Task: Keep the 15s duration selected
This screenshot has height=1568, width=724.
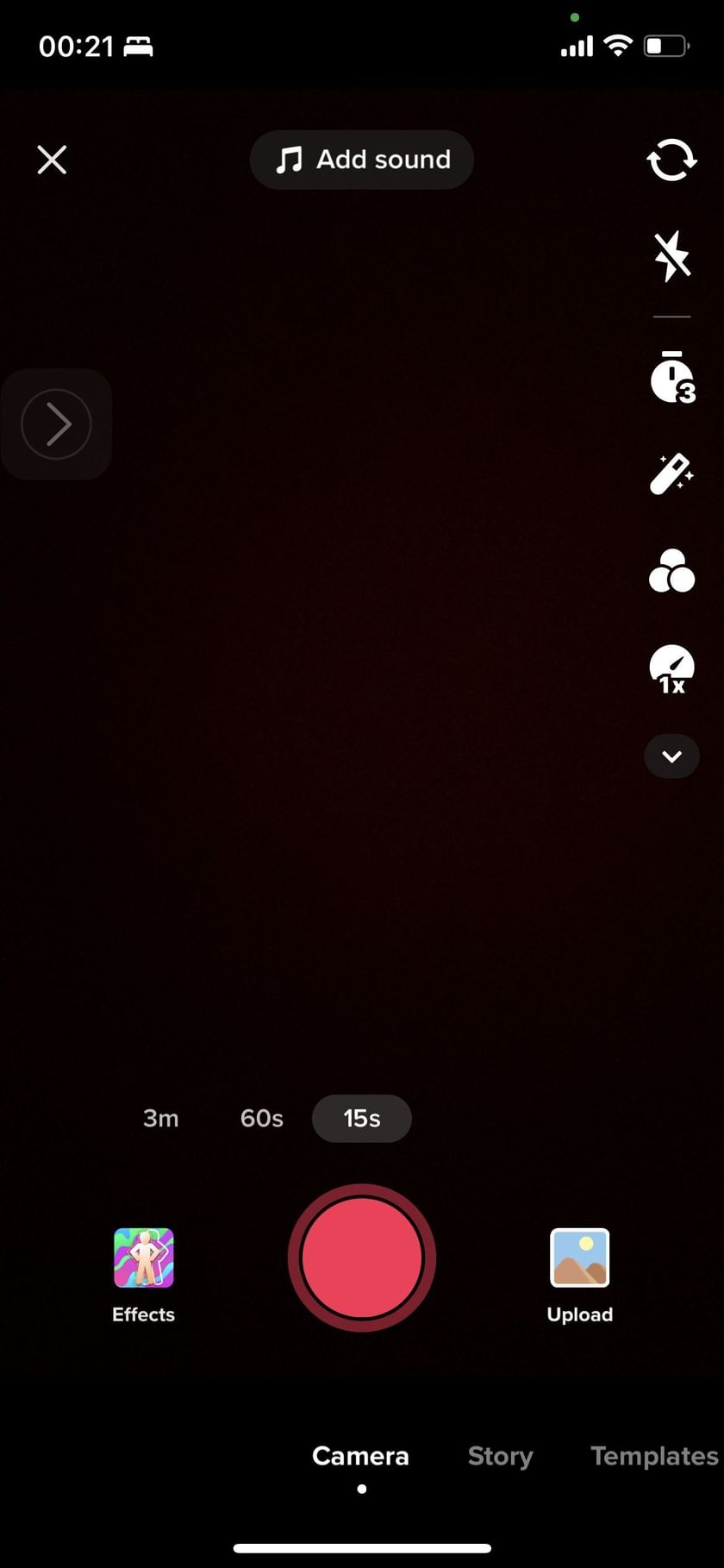Action: point(361,1119)
